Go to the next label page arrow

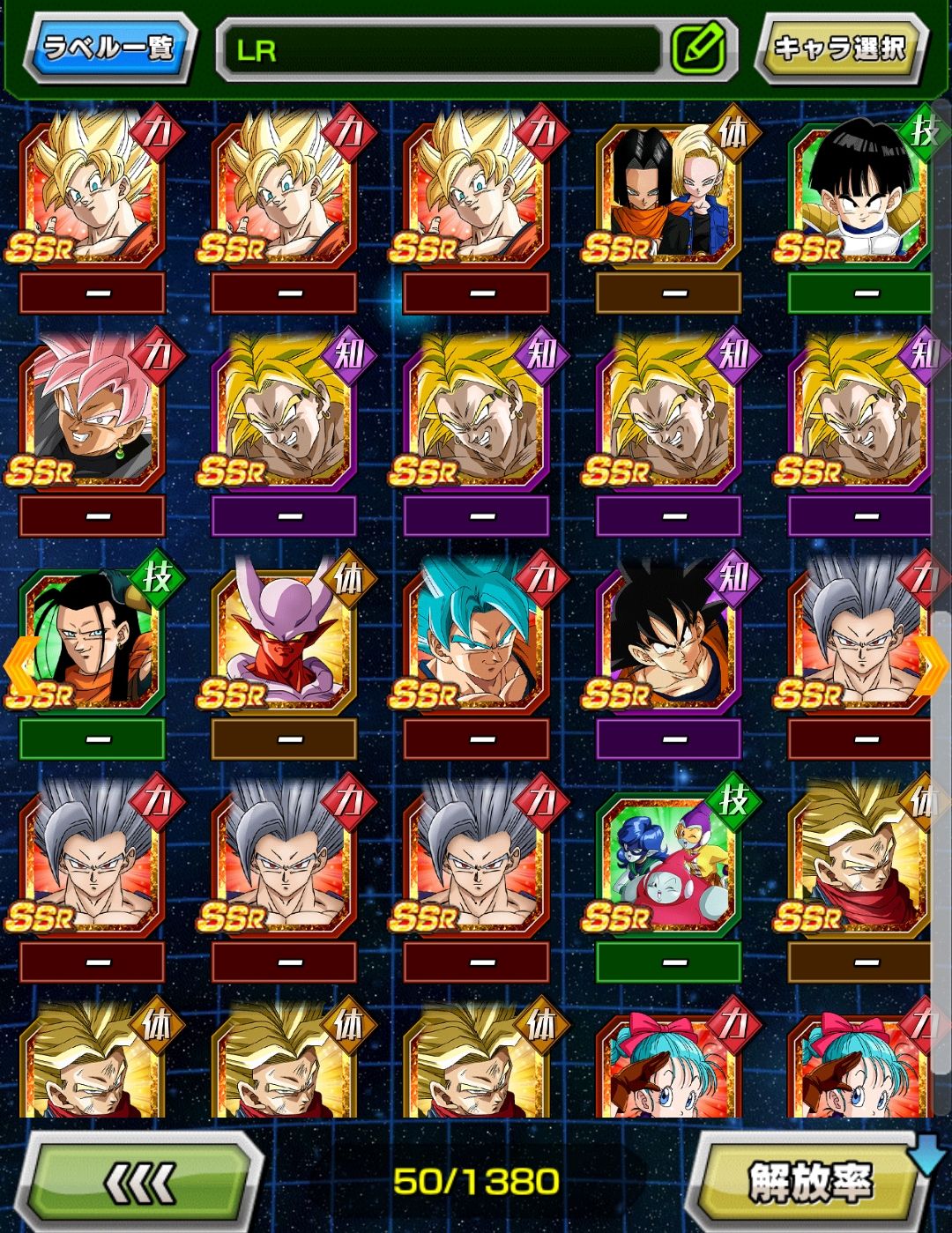(x=932, y=665)
